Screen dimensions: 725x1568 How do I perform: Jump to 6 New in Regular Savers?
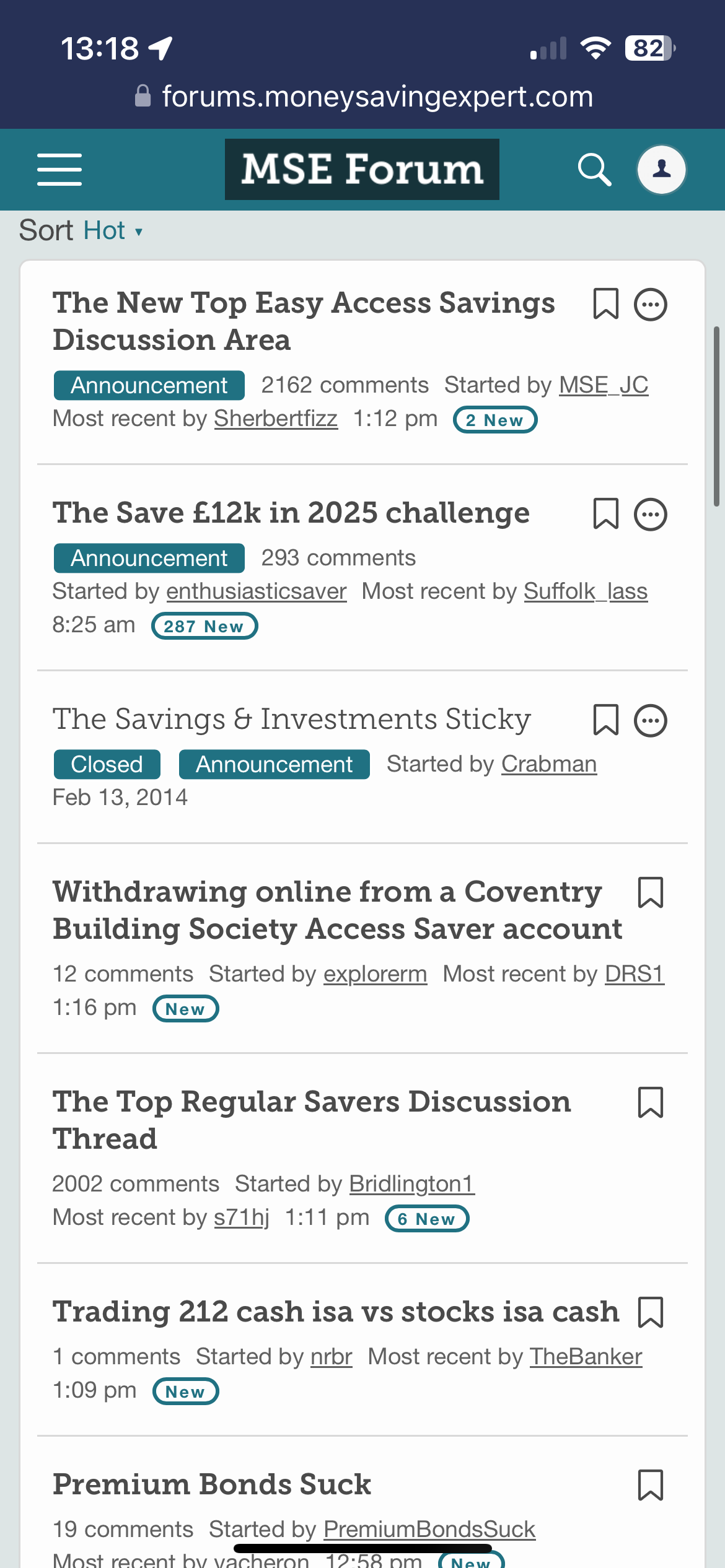[427, 1219]
